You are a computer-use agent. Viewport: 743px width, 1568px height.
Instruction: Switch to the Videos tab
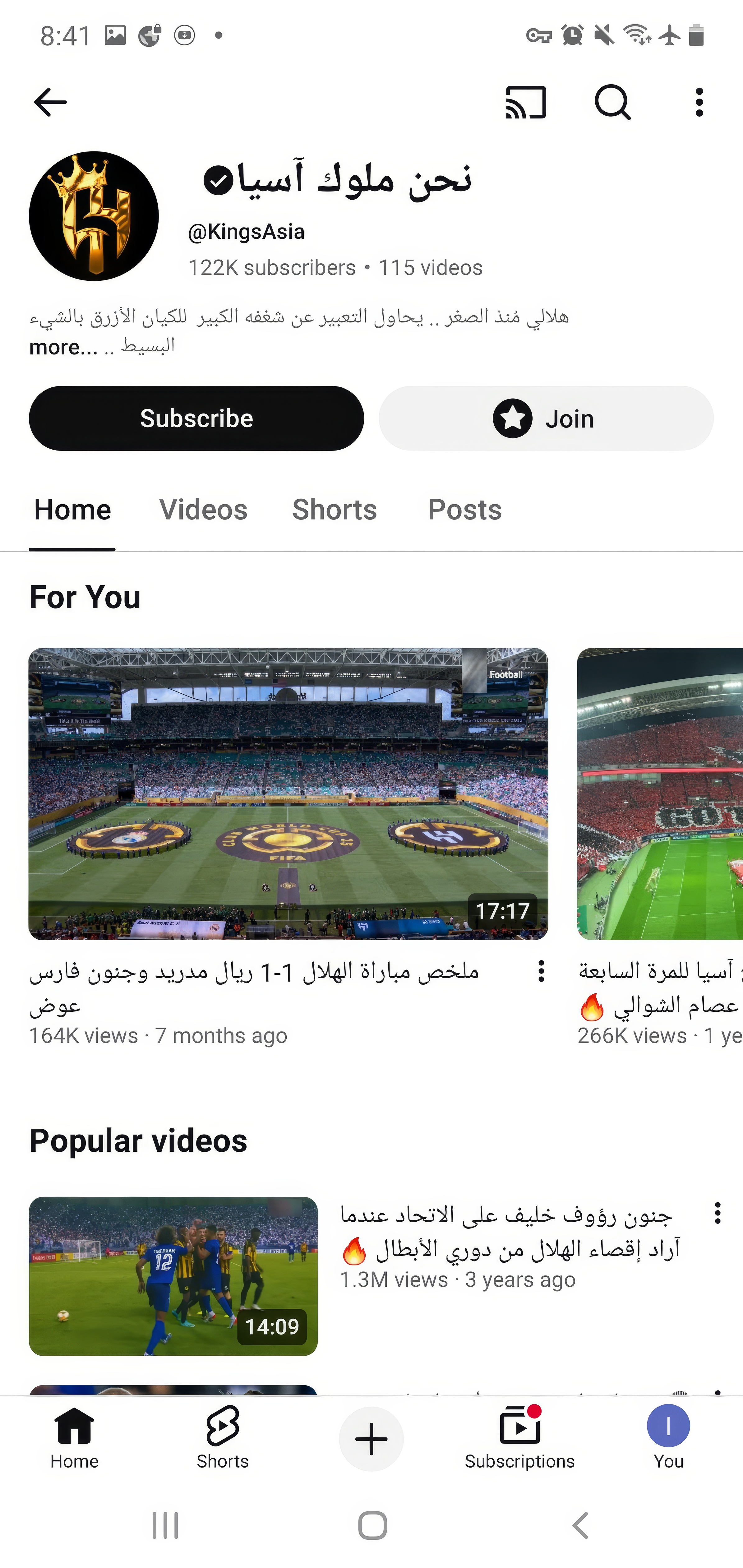(x=203, y=510)
